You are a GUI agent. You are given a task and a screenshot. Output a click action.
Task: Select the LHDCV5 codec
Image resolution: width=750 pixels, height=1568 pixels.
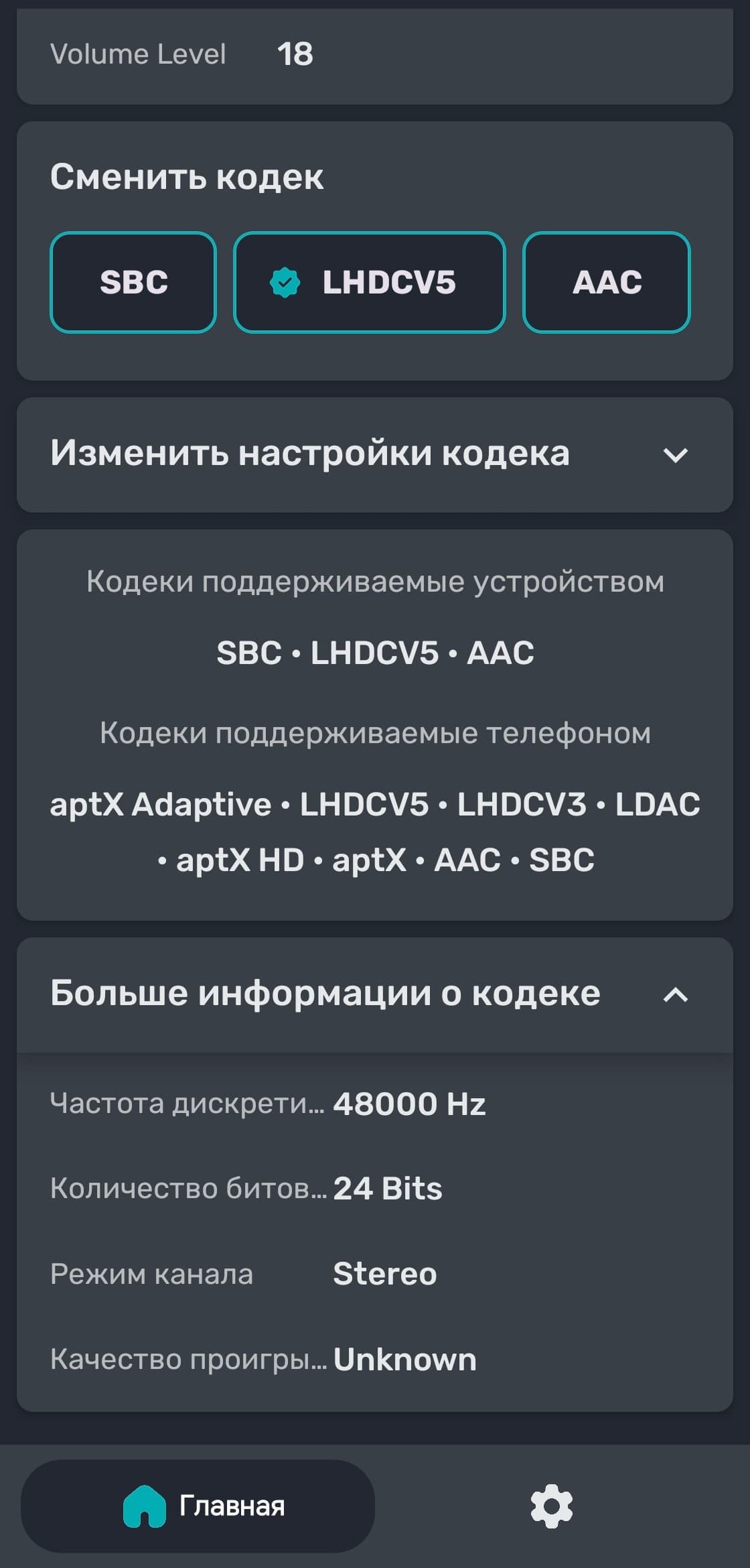pos(369,282)
